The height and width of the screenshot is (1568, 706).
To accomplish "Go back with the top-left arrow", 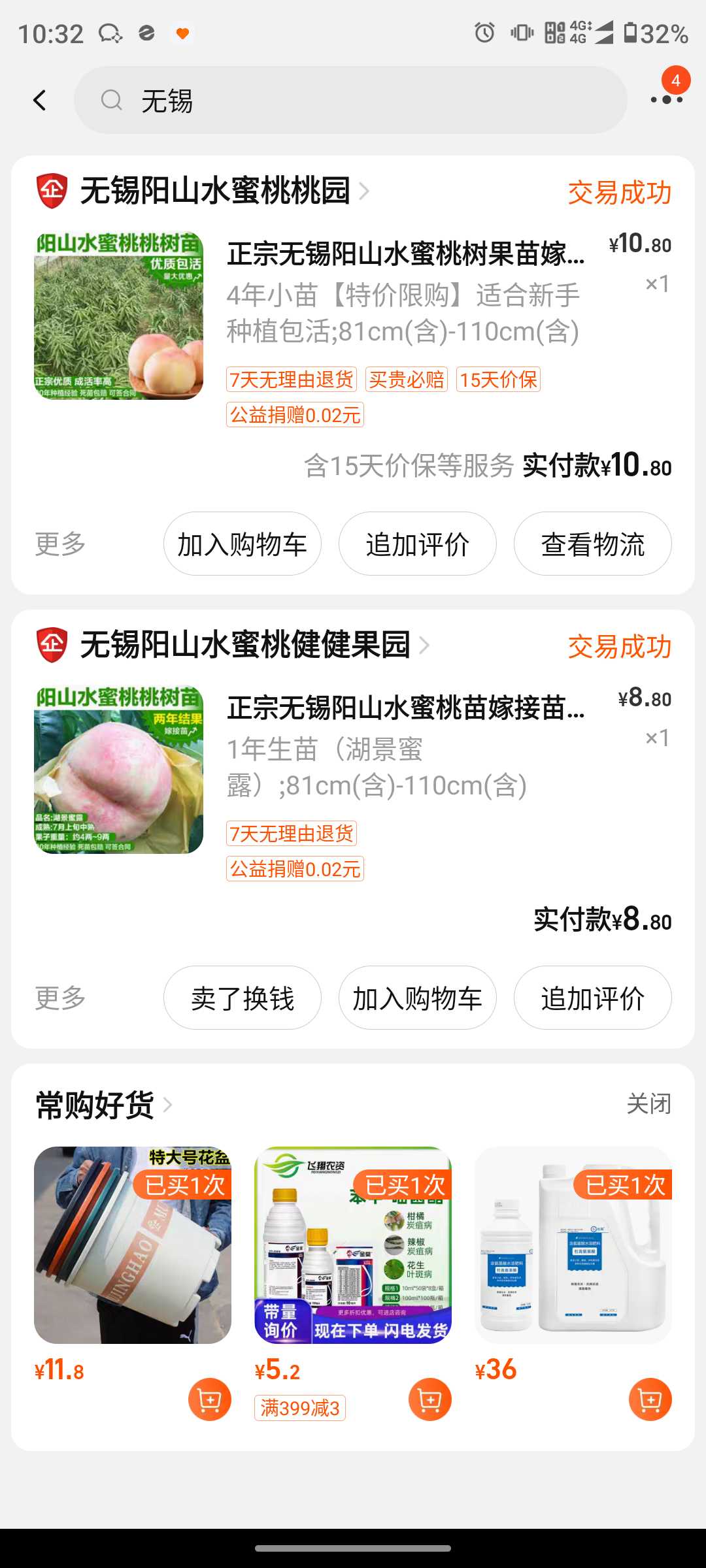I will pyautogui.click(x=40, y=101).
